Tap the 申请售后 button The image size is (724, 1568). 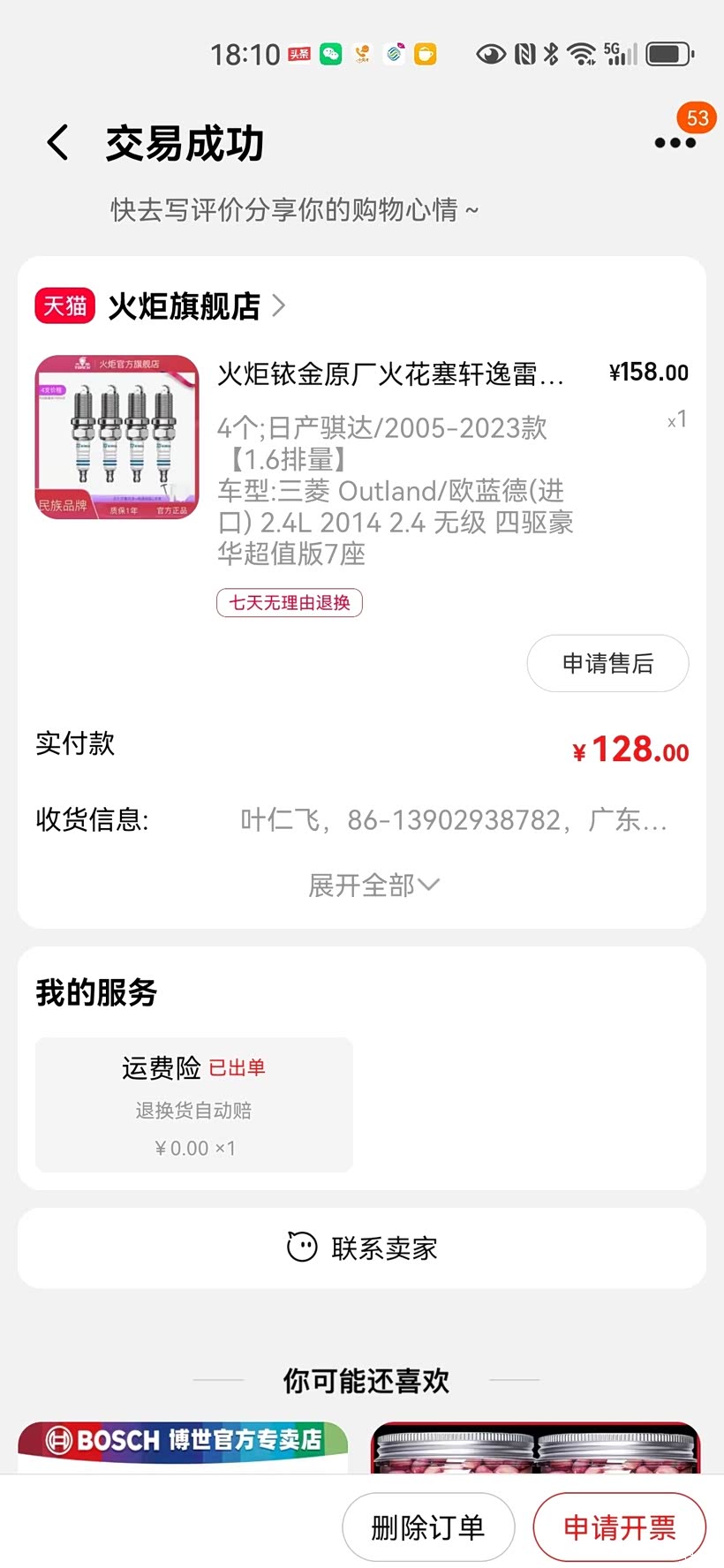coord(607,663)
